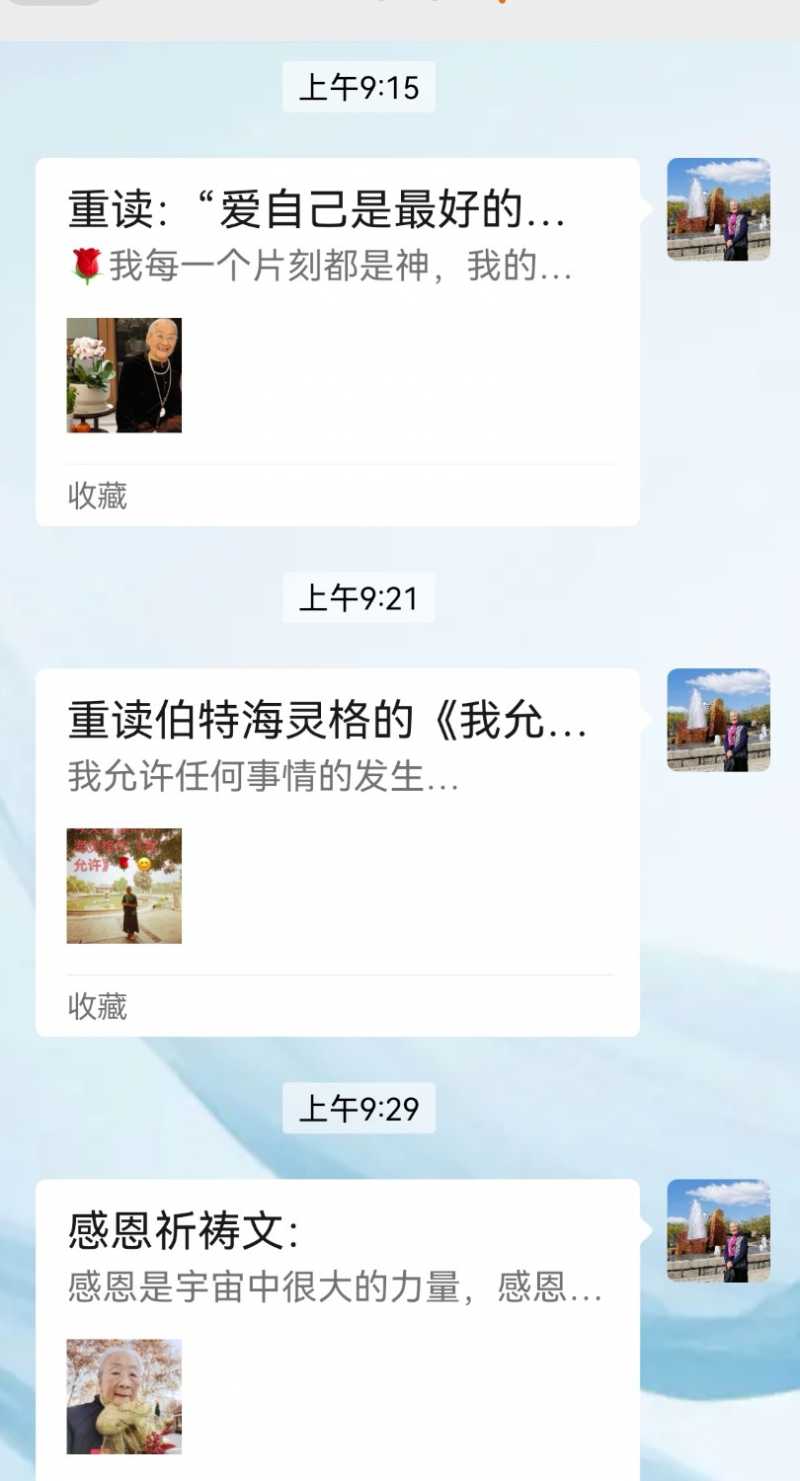
Task: Open the 收藏 source label under the first article
Action: point(97,497)
